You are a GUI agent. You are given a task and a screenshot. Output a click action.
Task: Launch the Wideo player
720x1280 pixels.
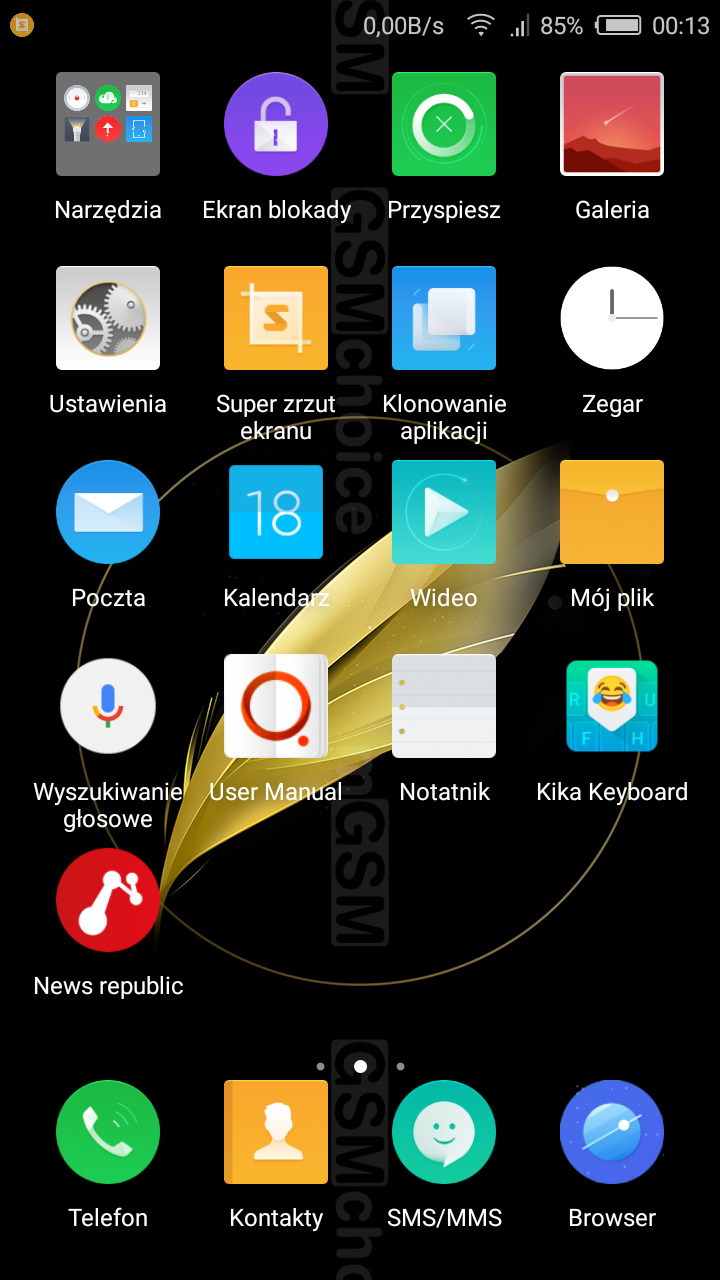click(444, 512)
